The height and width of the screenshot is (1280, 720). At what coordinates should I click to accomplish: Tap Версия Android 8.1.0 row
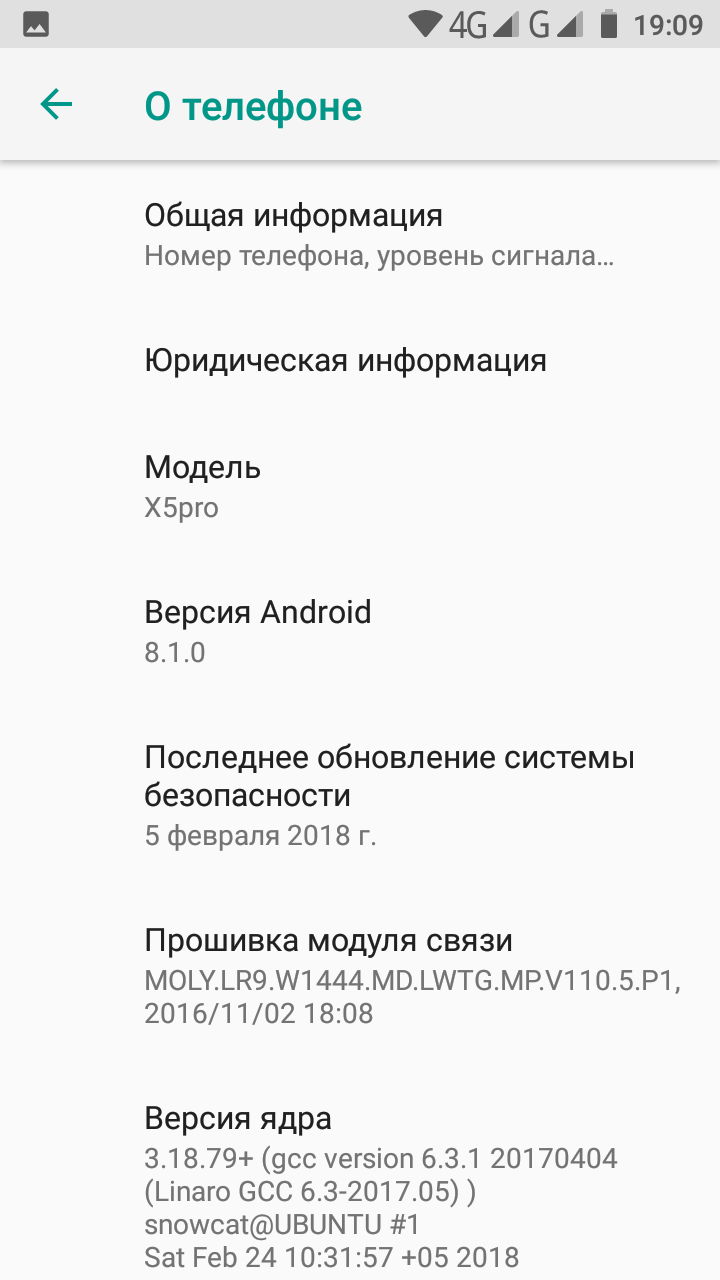(360, 631)
